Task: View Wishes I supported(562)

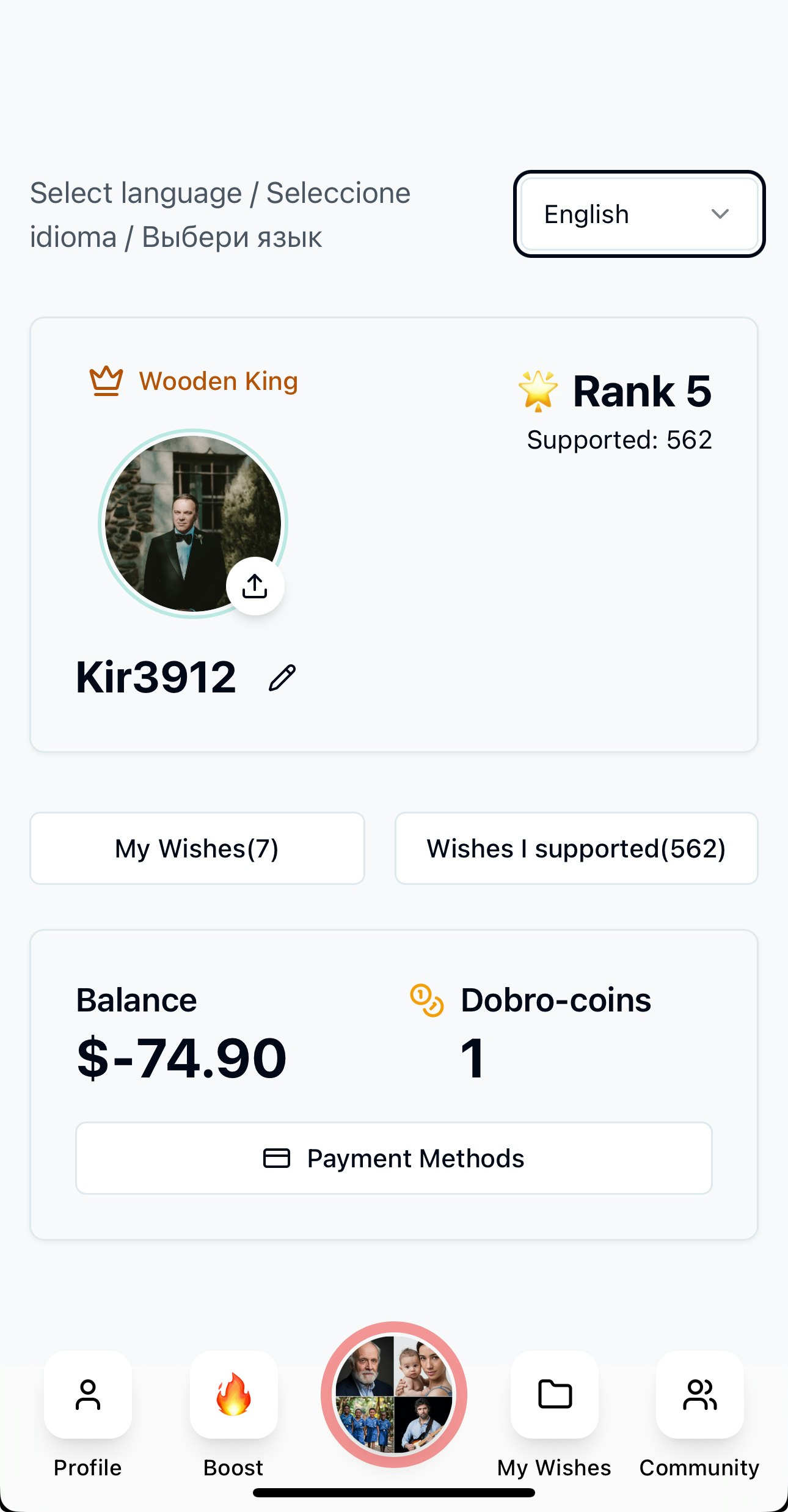Action: [x=576, y=848]
